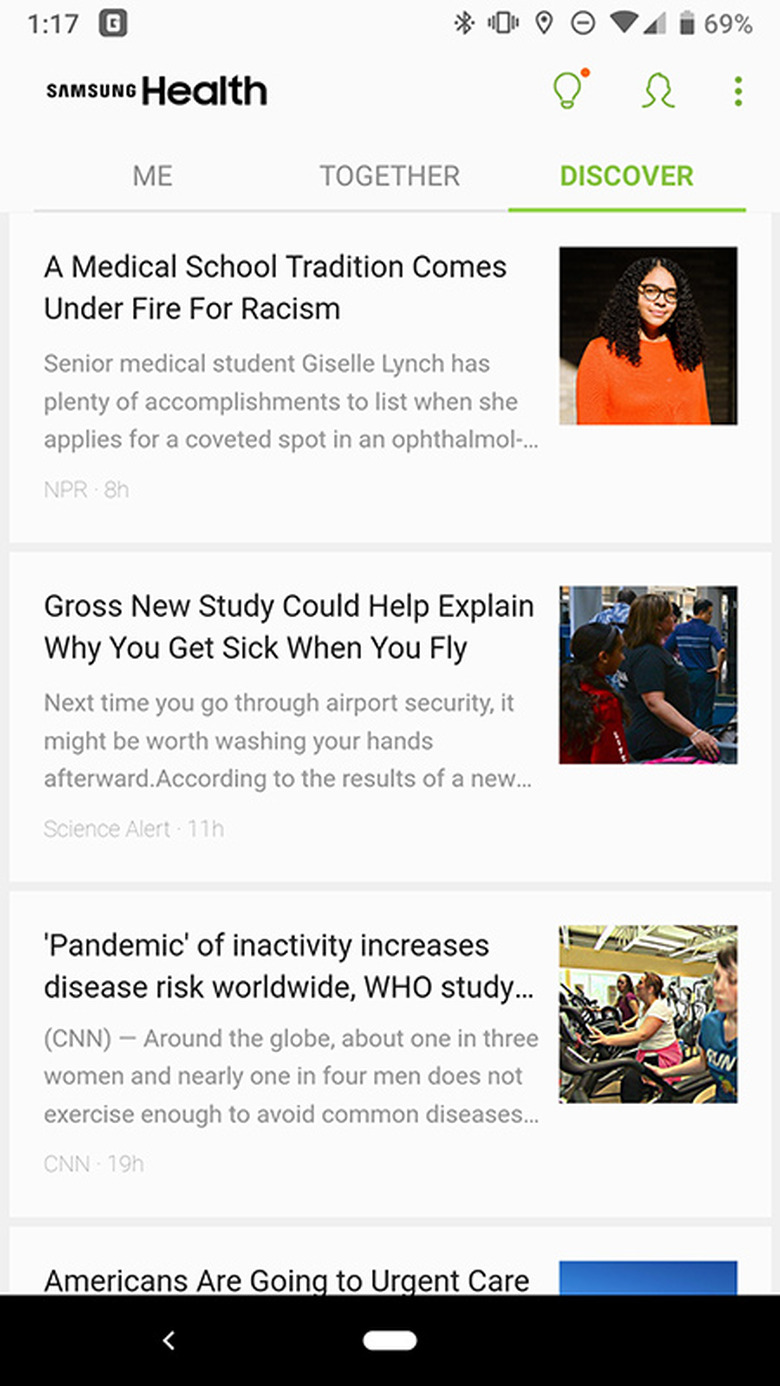The image size is (780, 1386).
Task: Open the profile icon
Action: point(658,91)
